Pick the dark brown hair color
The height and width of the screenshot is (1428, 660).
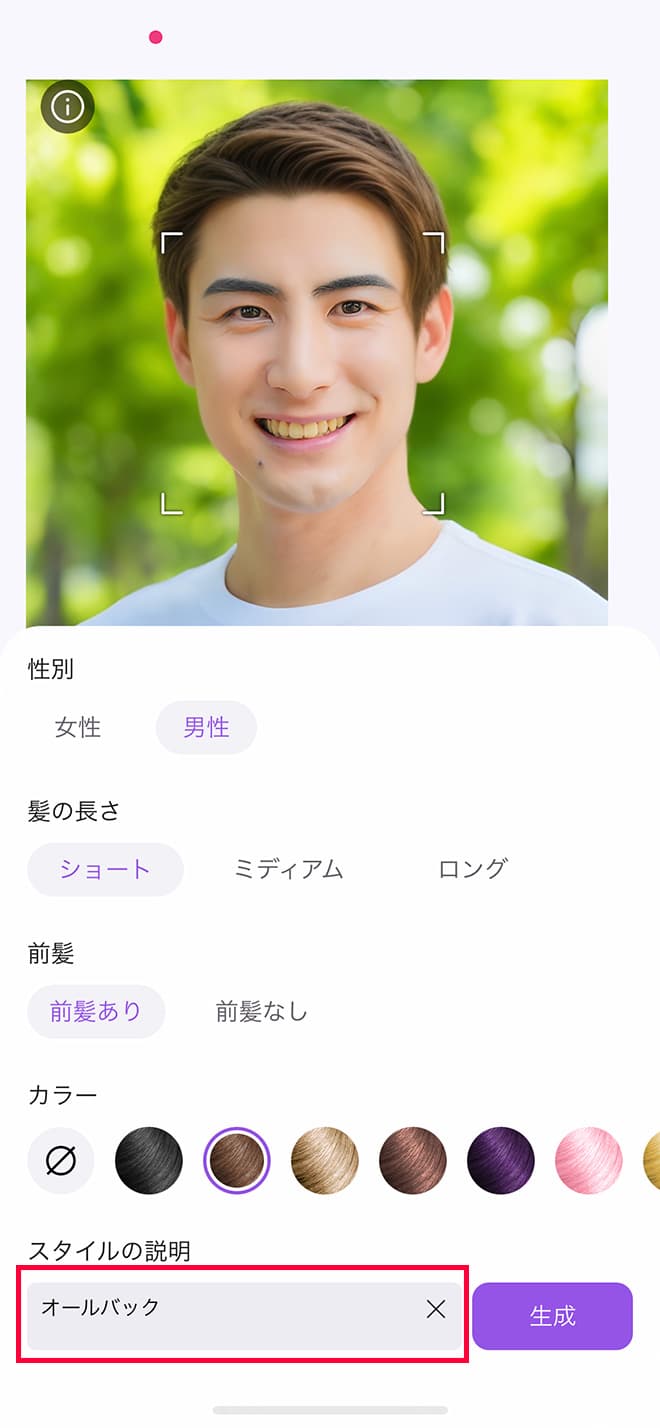click(x=237, y=1161)
